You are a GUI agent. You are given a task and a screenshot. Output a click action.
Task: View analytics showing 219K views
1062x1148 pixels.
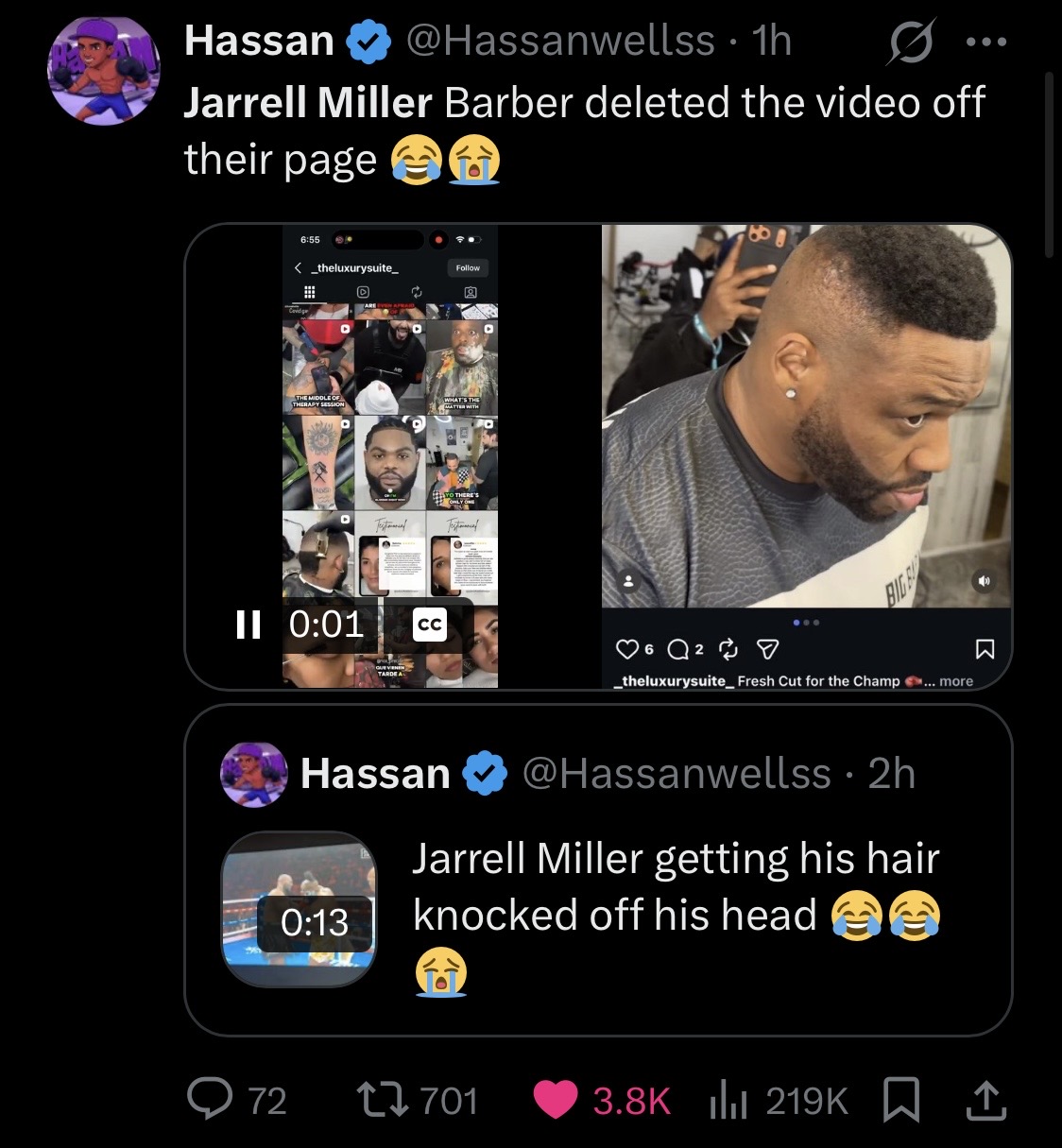tap(779, 1101)
